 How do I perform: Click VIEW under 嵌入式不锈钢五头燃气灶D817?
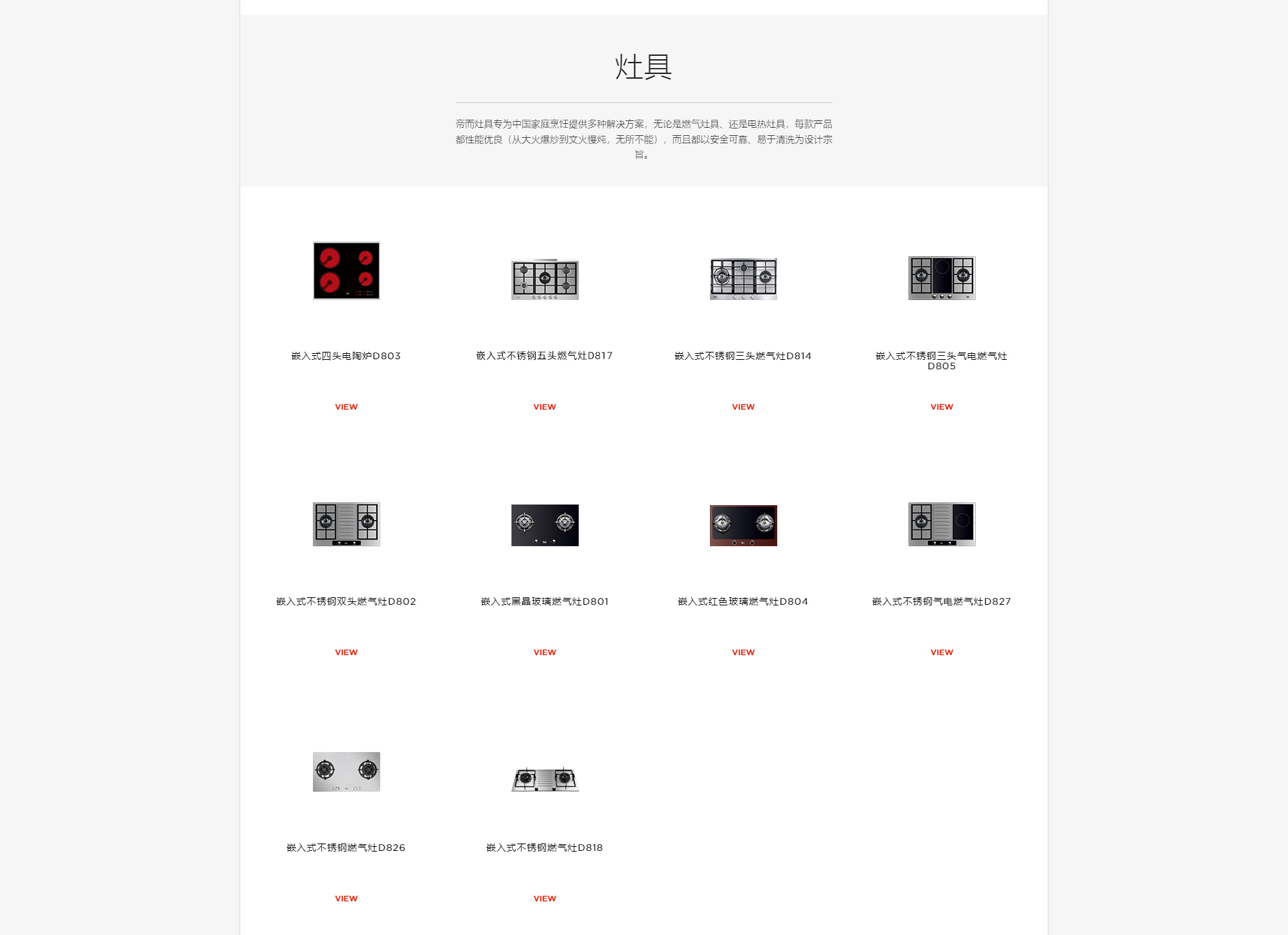[x=544, y=407]
